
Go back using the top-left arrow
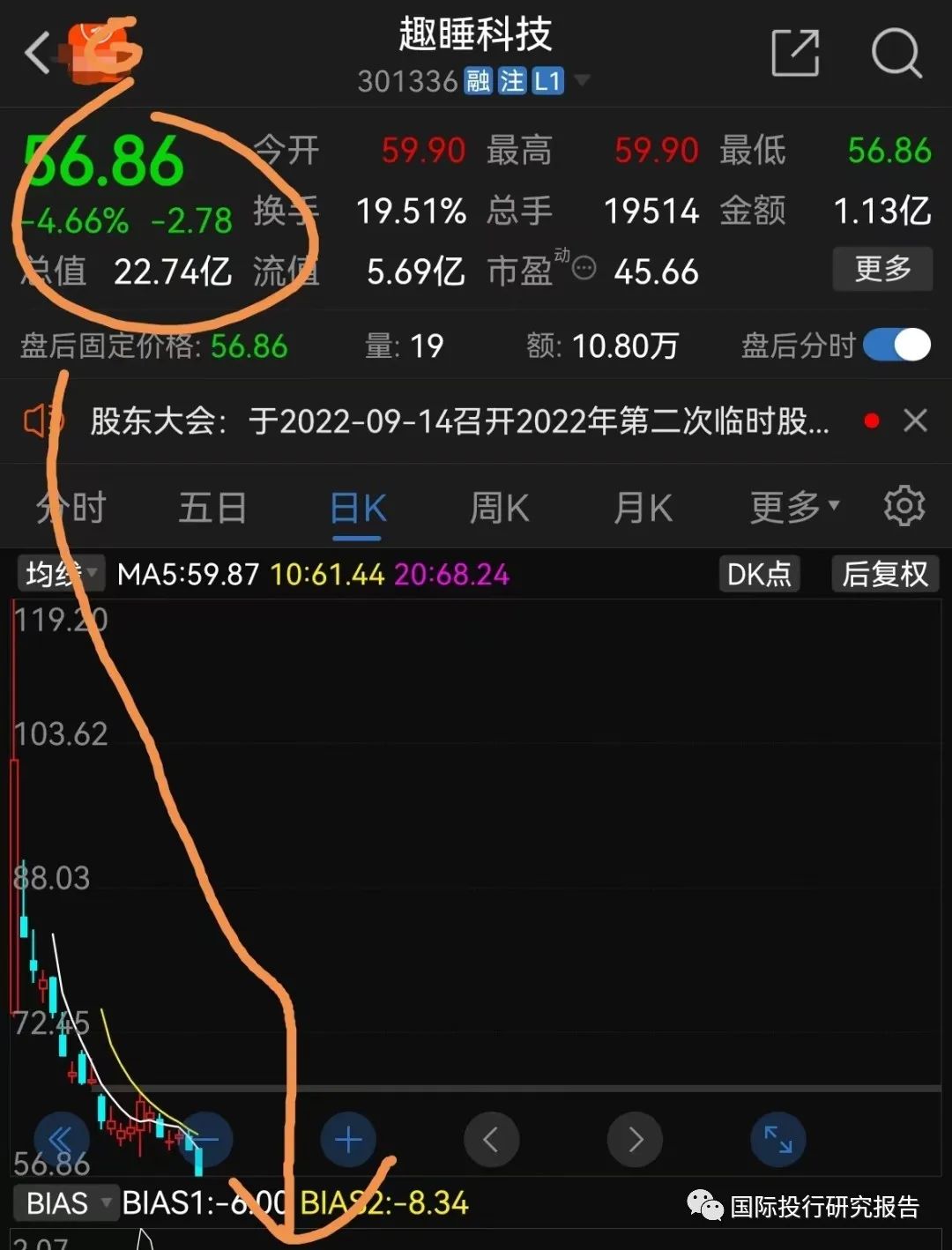[x=38, y=53]
